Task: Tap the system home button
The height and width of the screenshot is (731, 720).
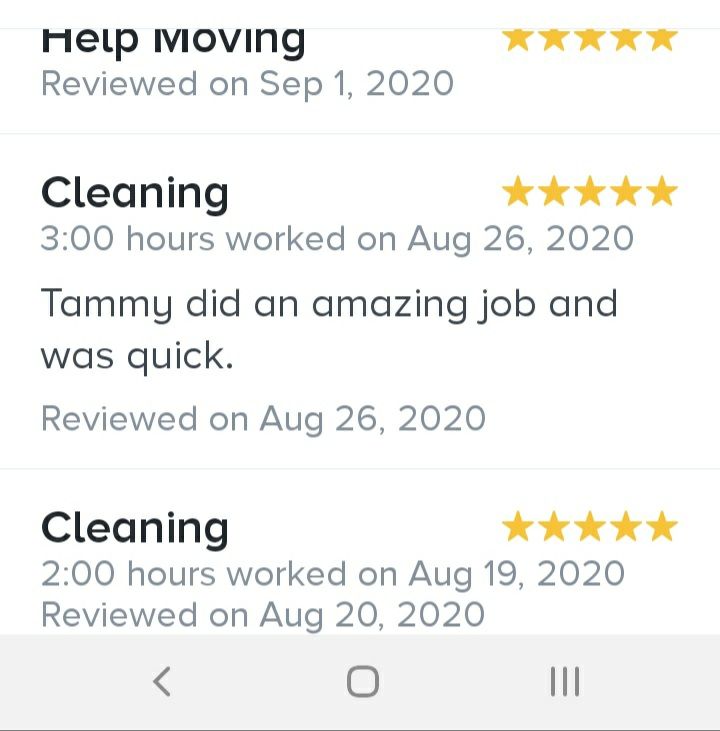Action: (363, 682)
